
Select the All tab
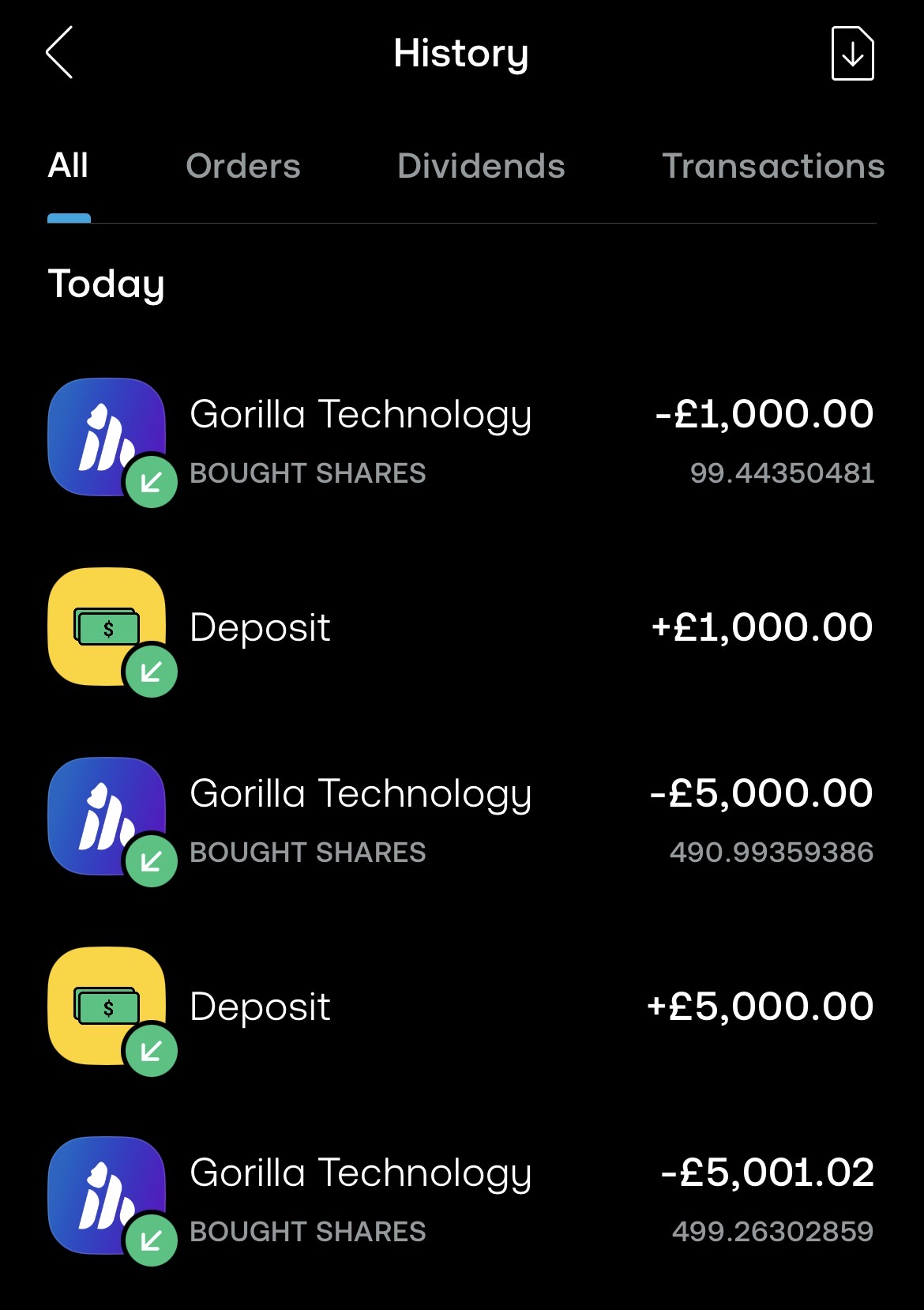coord(68,166)
